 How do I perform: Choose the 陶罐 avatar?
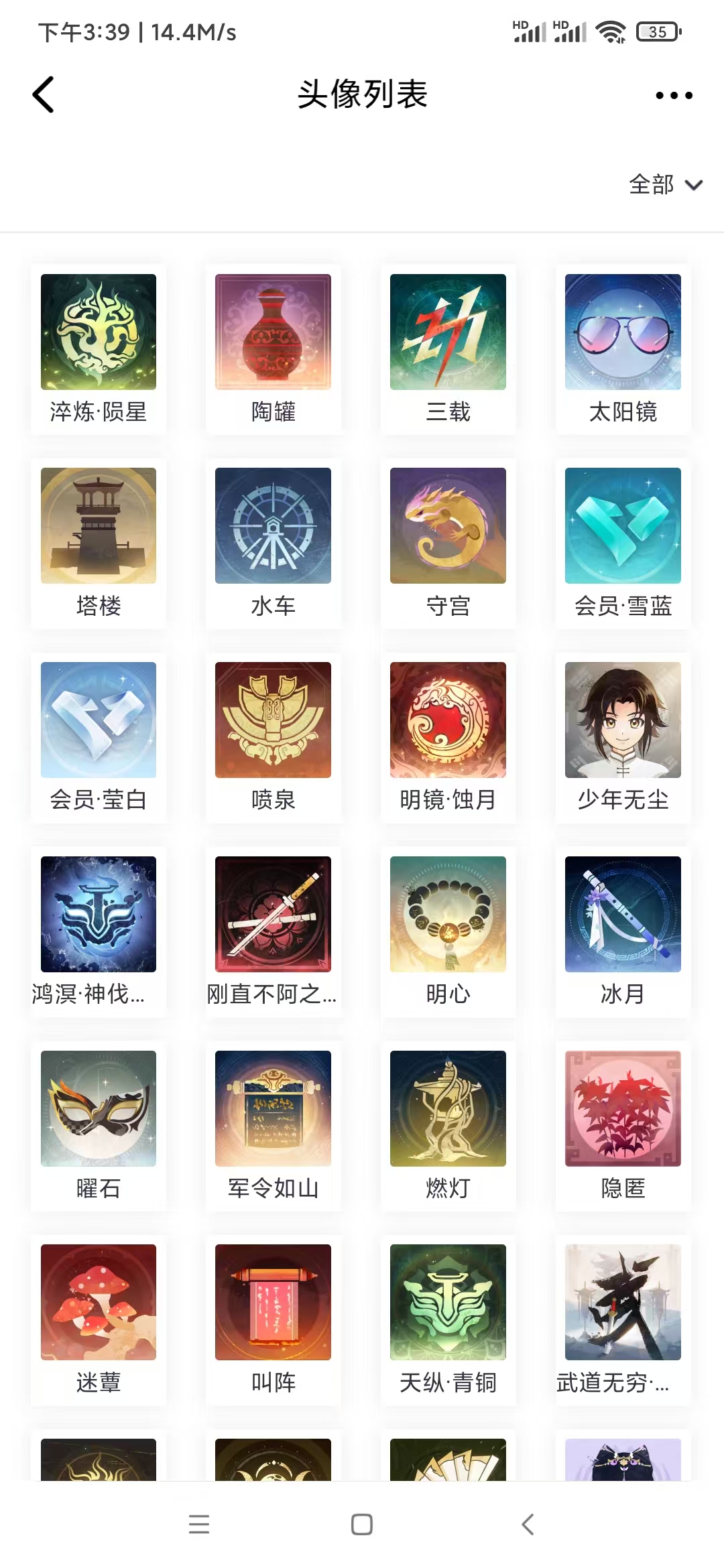click(273, 332)
